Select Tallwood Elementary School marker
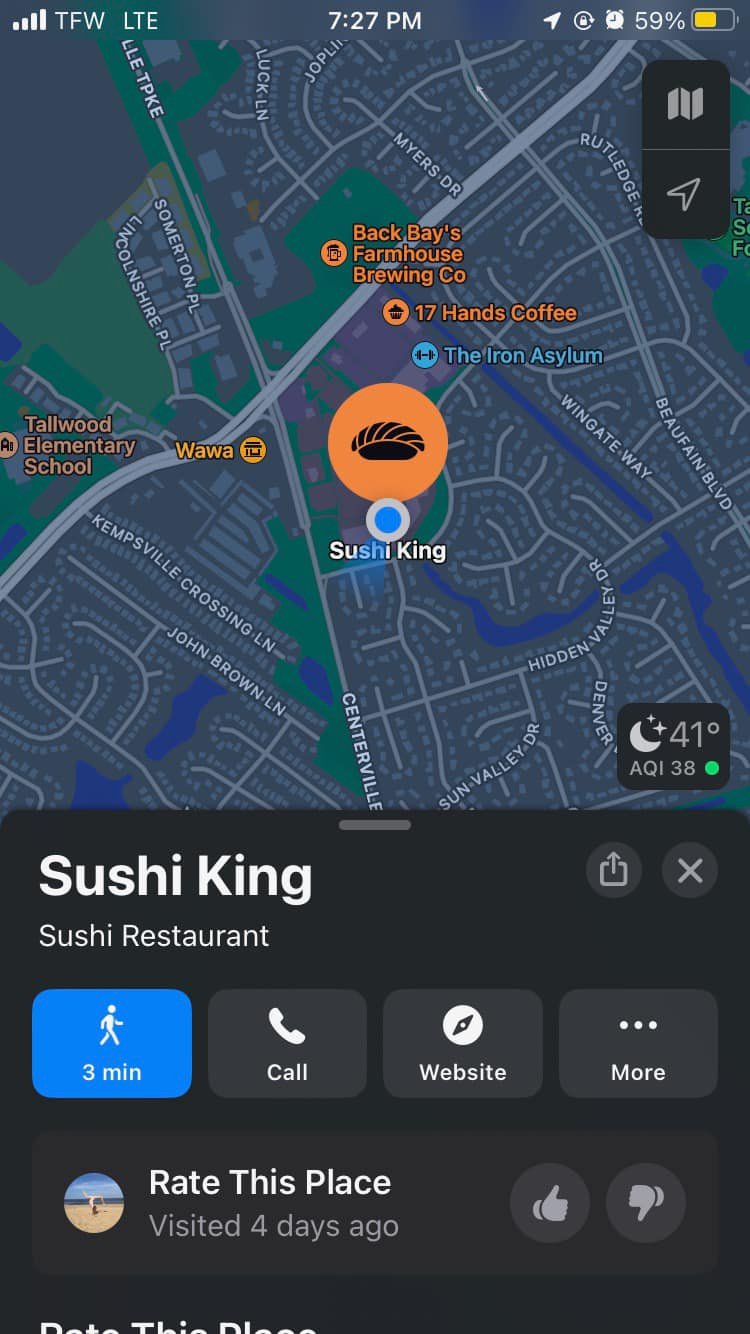Screen dimensions: 750x1334 [x=8, y=445]
